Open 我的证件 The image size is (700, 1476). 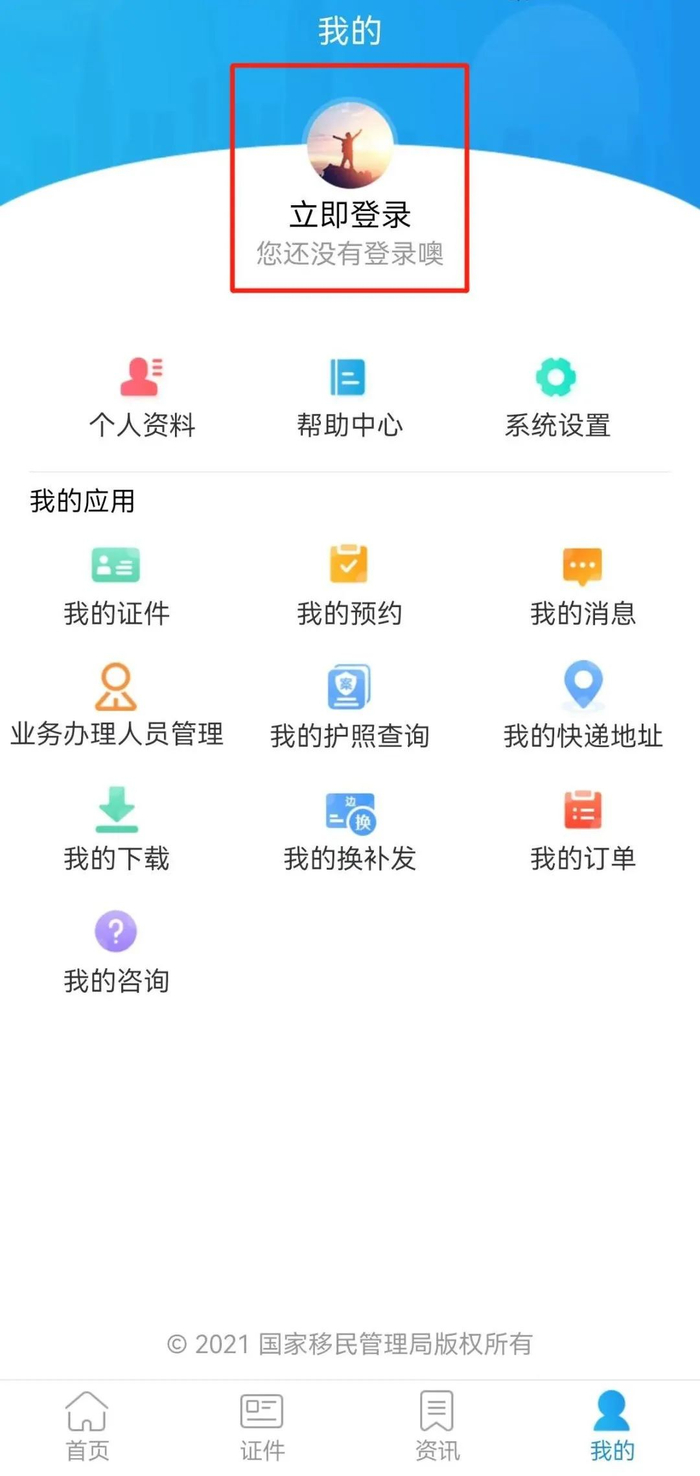pyautogui.click(x=116, y=585)
